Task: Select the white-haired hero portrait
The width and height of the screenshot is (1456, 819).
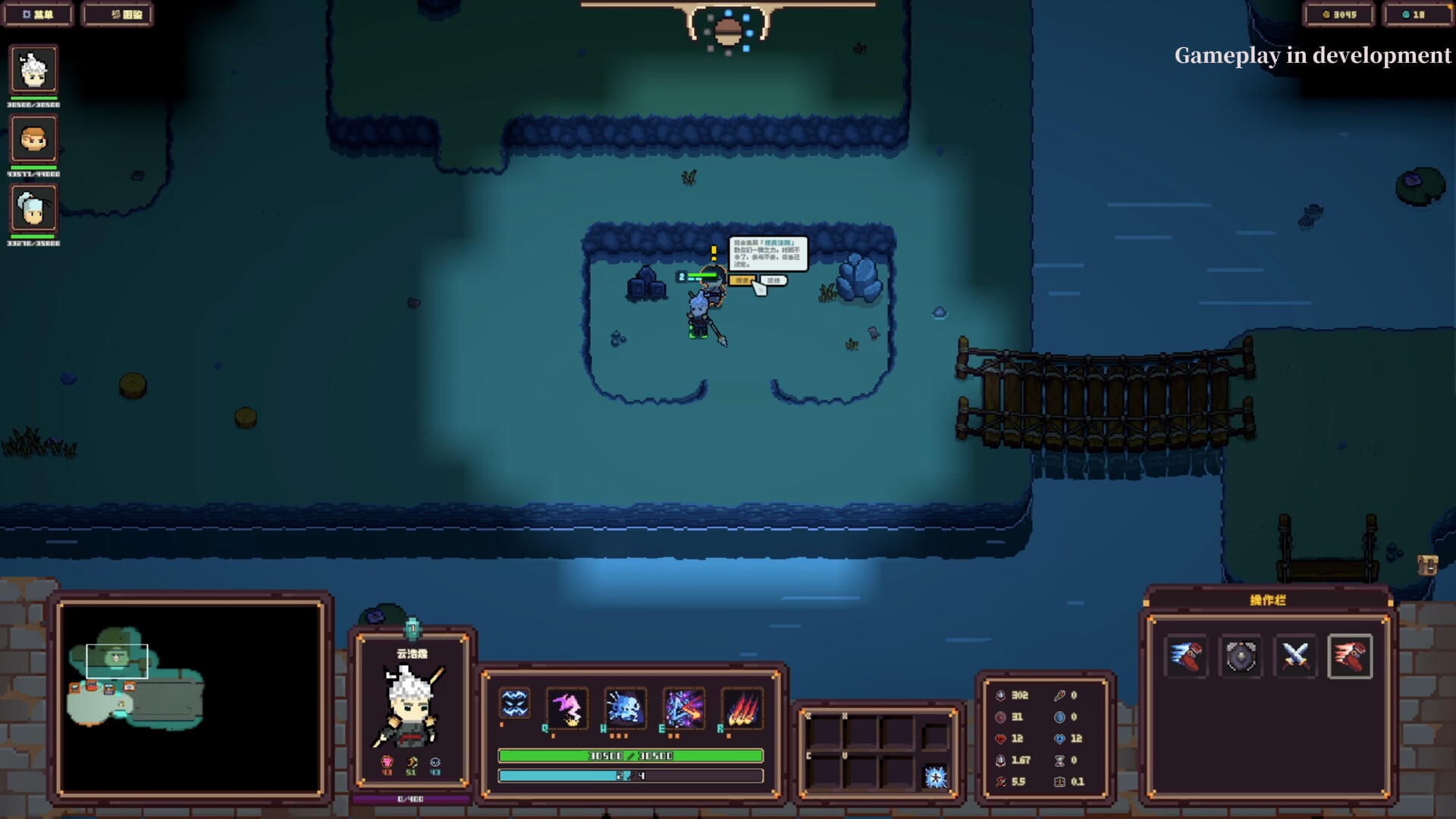Action: click(x=33, y=71)
